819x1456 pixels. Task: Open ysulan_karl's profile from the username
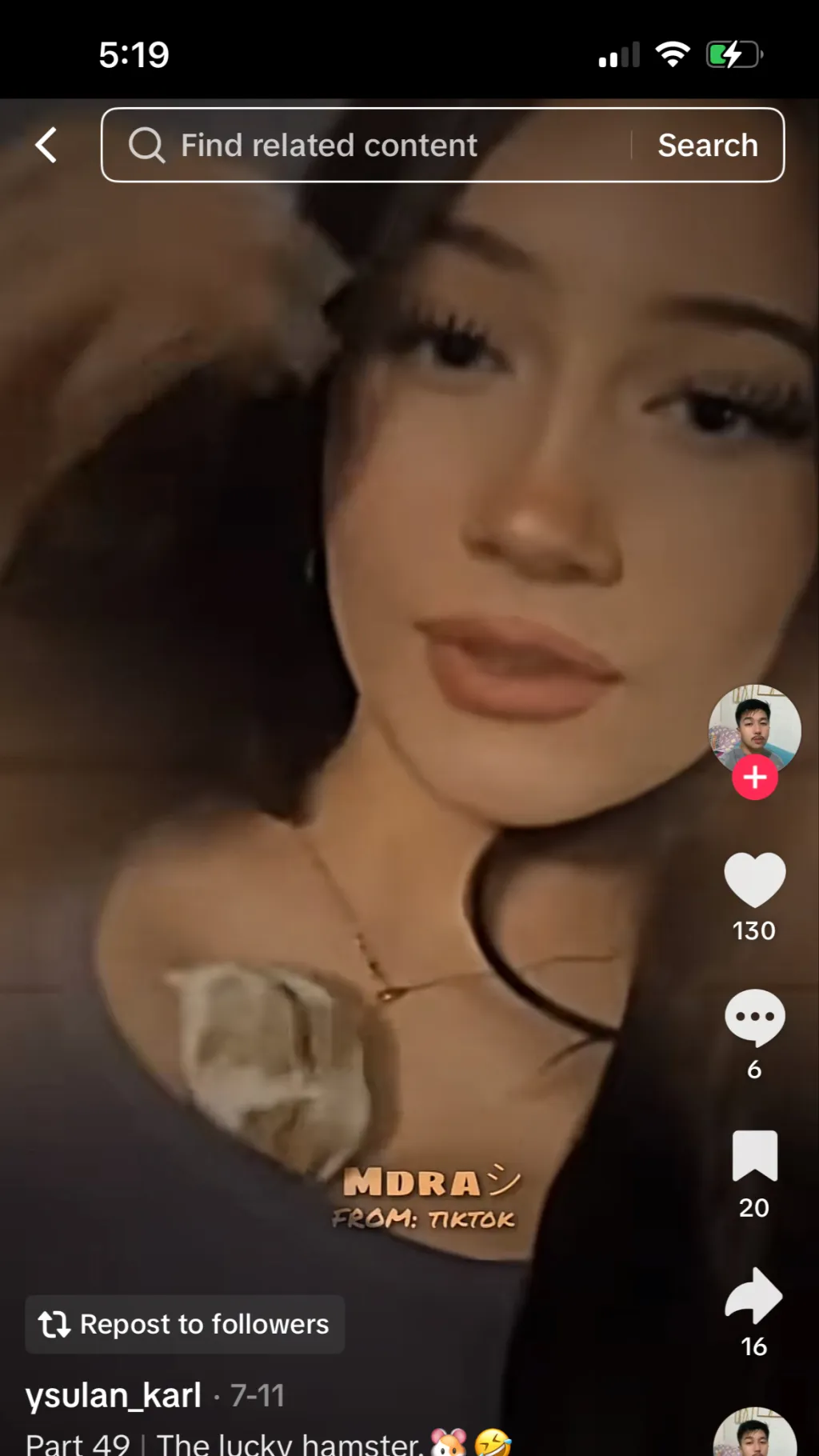click(114, 1396)
